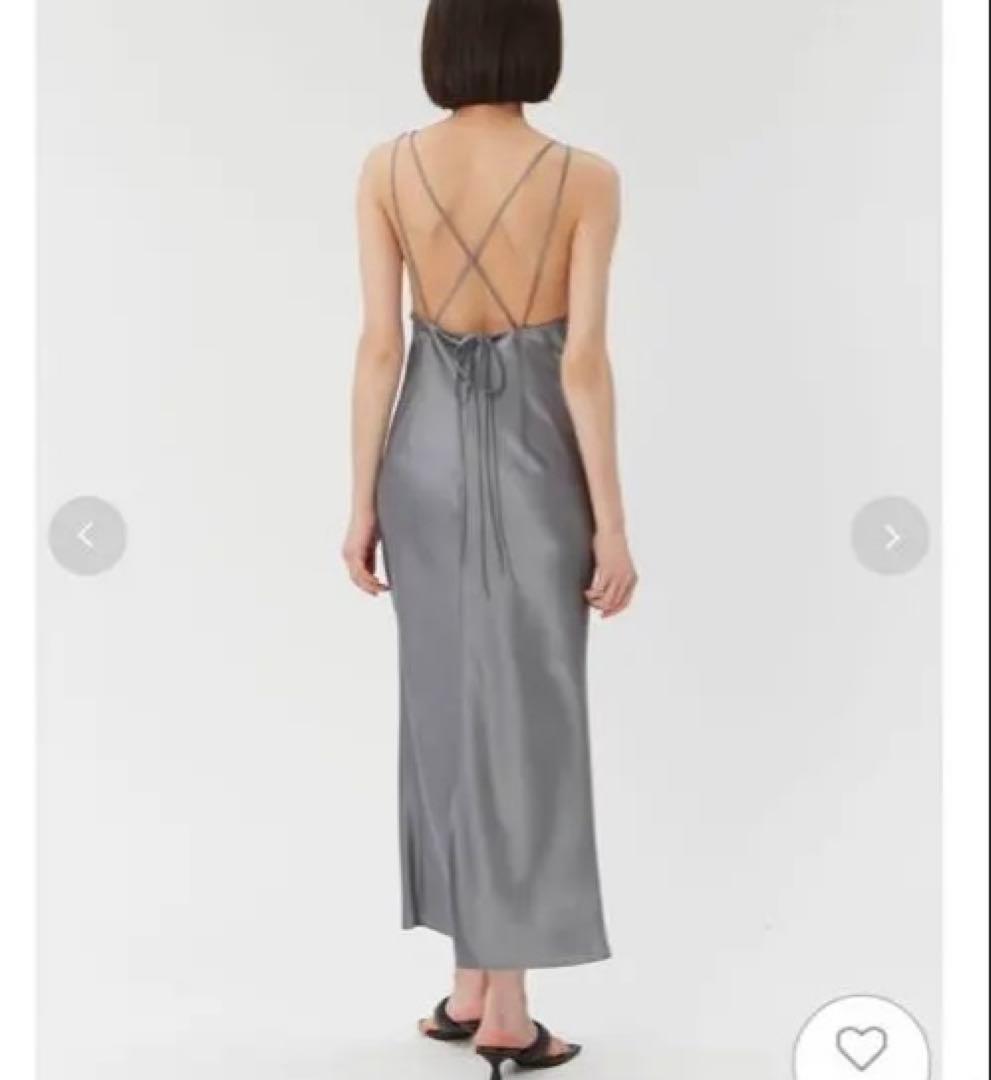This screenshot has height=1080, width=991.
Task: Add the dress to favorites
Action: coord(860,1046)
